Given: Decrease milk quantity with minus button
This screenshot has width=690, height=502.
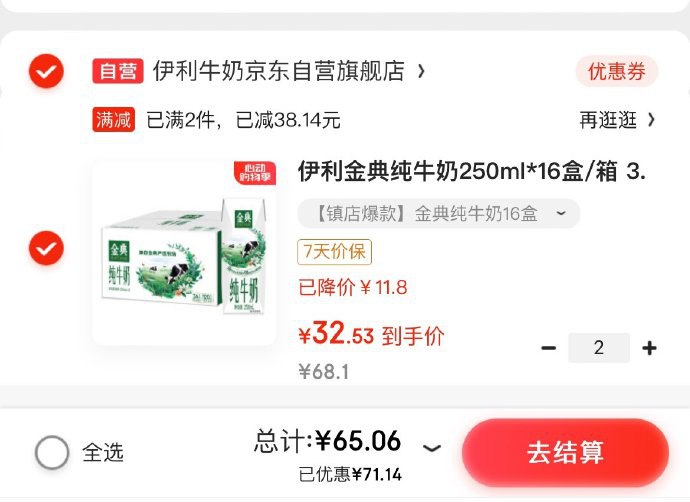Looking at the screenshot, I should (548, 348).
